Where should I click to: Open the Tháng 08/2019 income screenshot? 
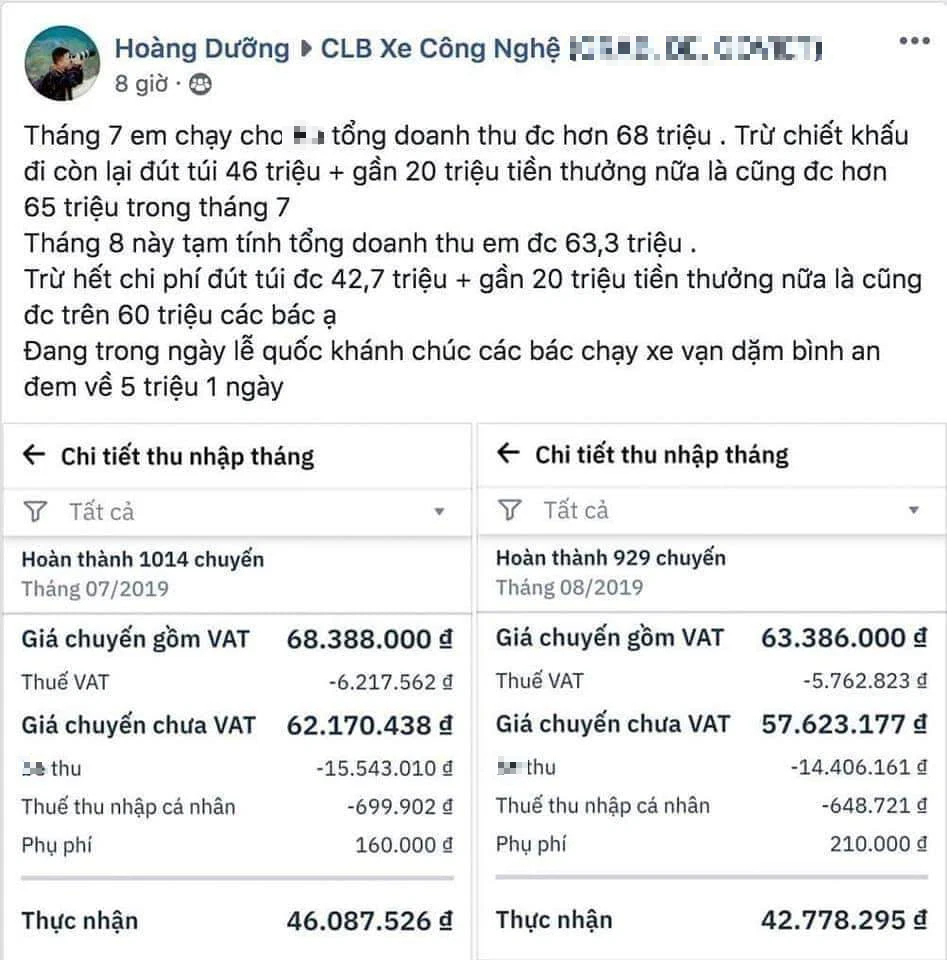[711, 690]
